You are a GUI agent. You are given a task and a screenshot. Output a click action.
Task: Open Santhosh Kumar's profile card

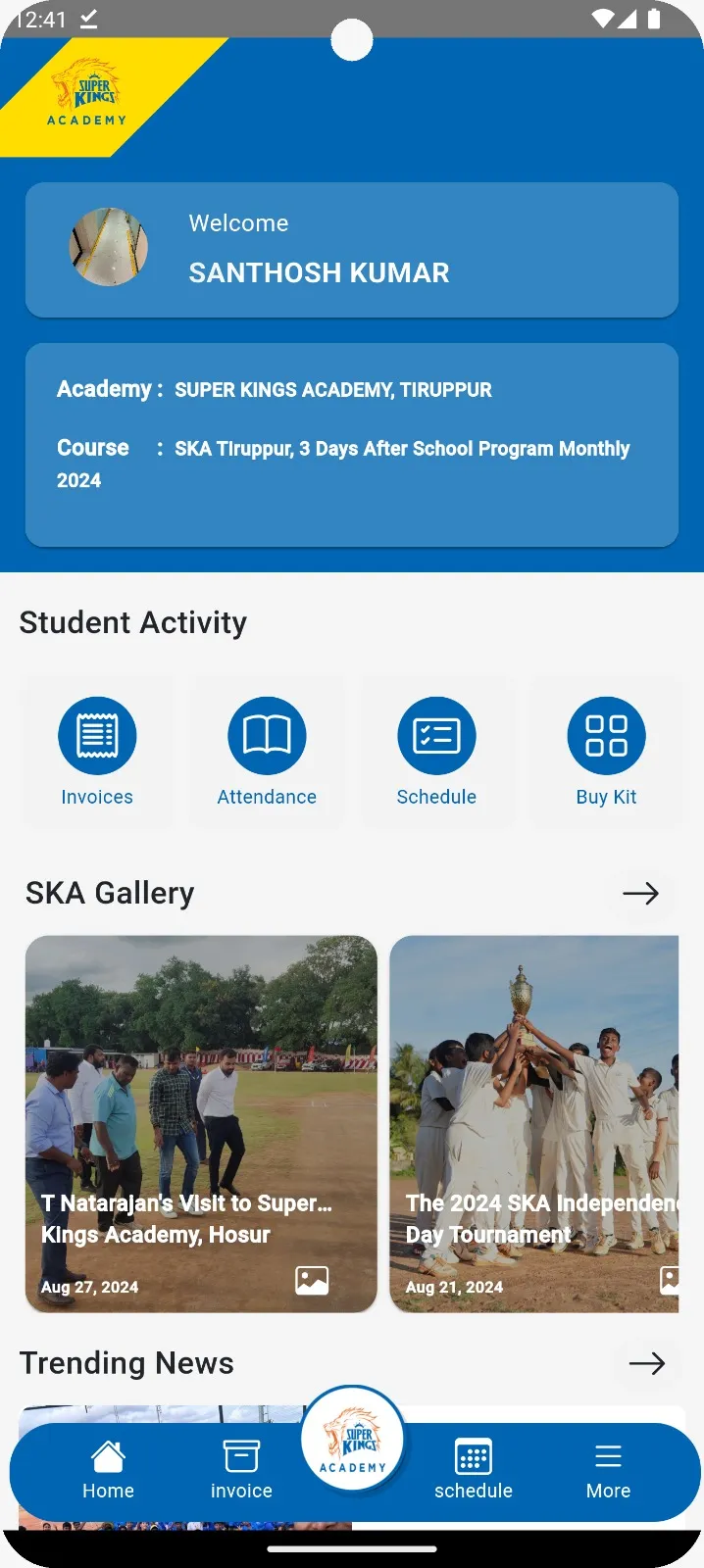coord(352,250)
